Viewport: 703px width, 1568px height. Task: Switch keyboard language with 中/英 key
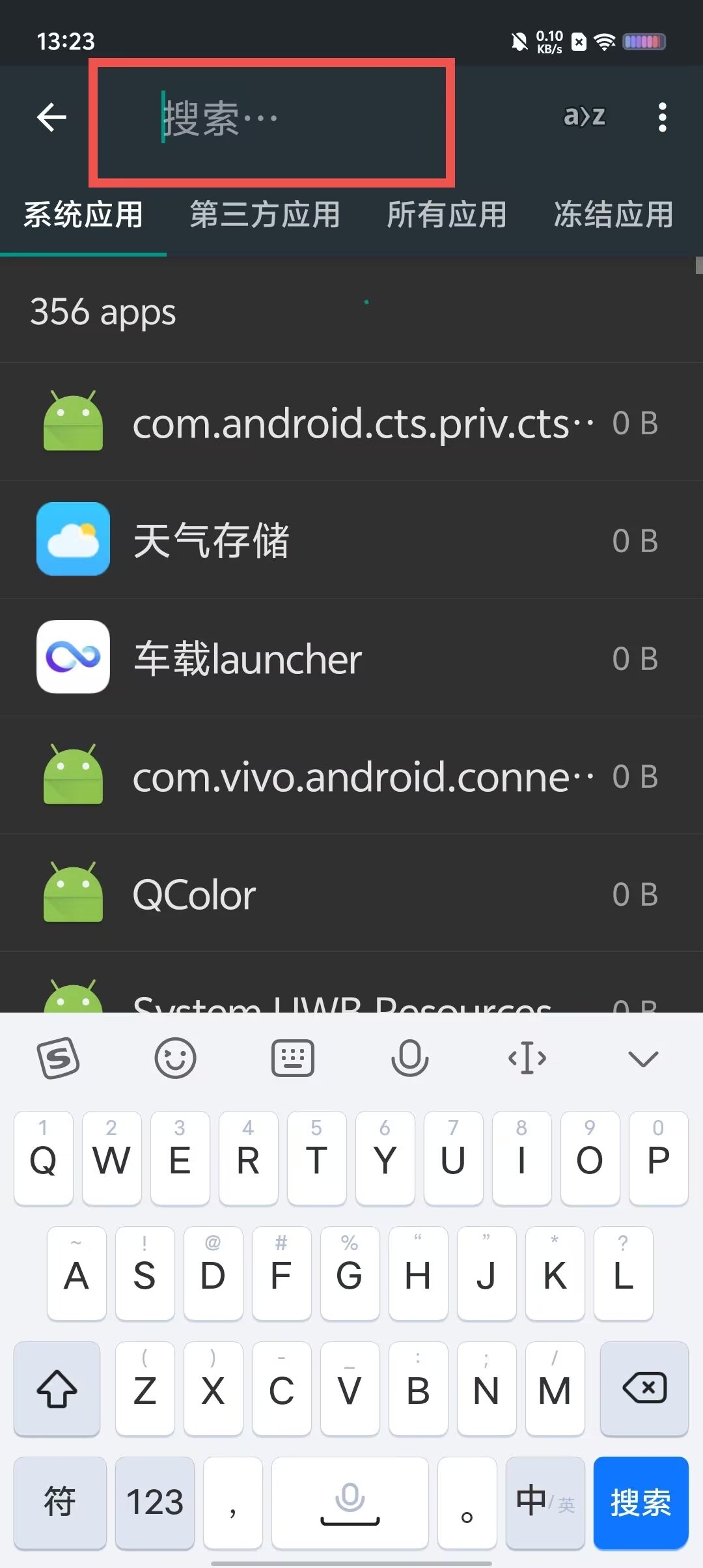click(545, 1502)
